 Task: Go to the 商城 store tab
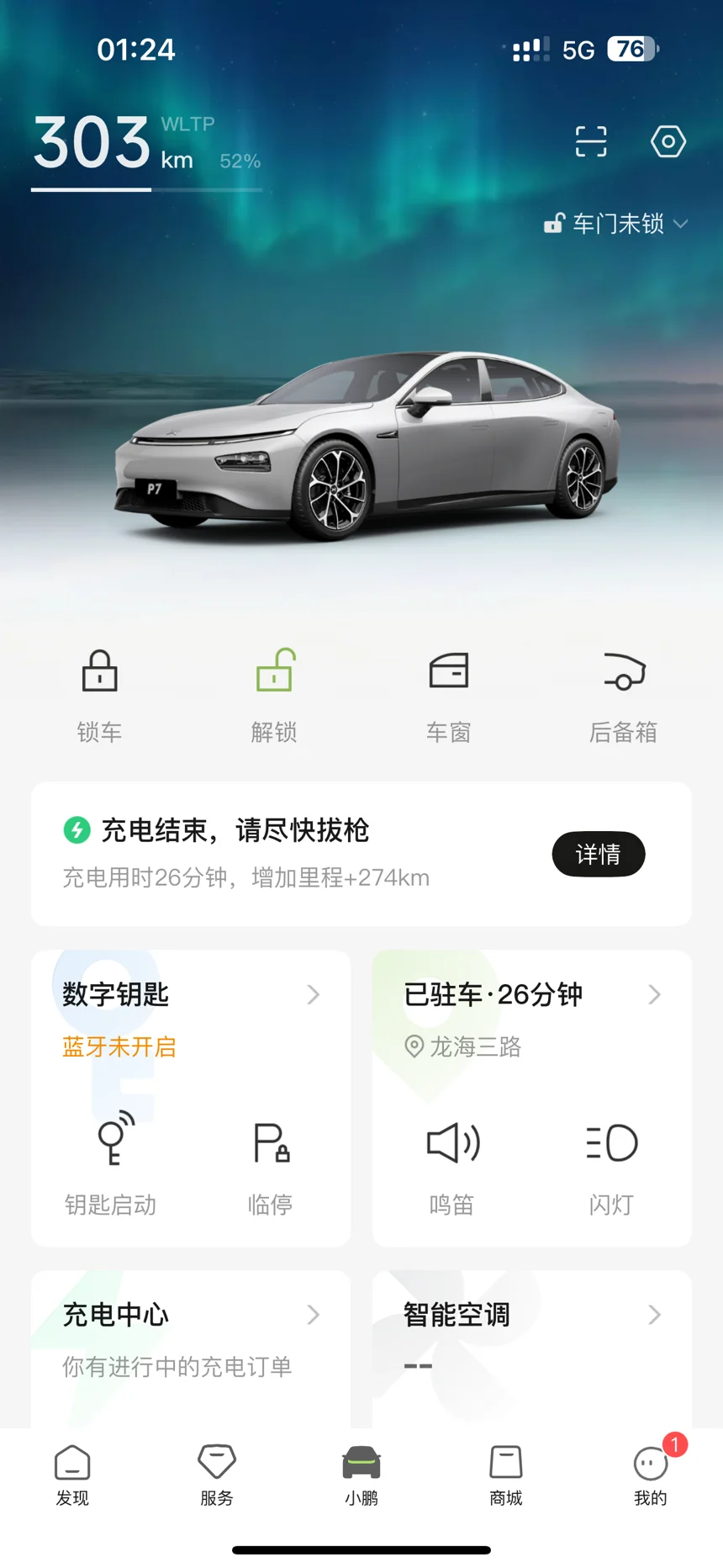pyautogui.click(x=506, y=1475)
